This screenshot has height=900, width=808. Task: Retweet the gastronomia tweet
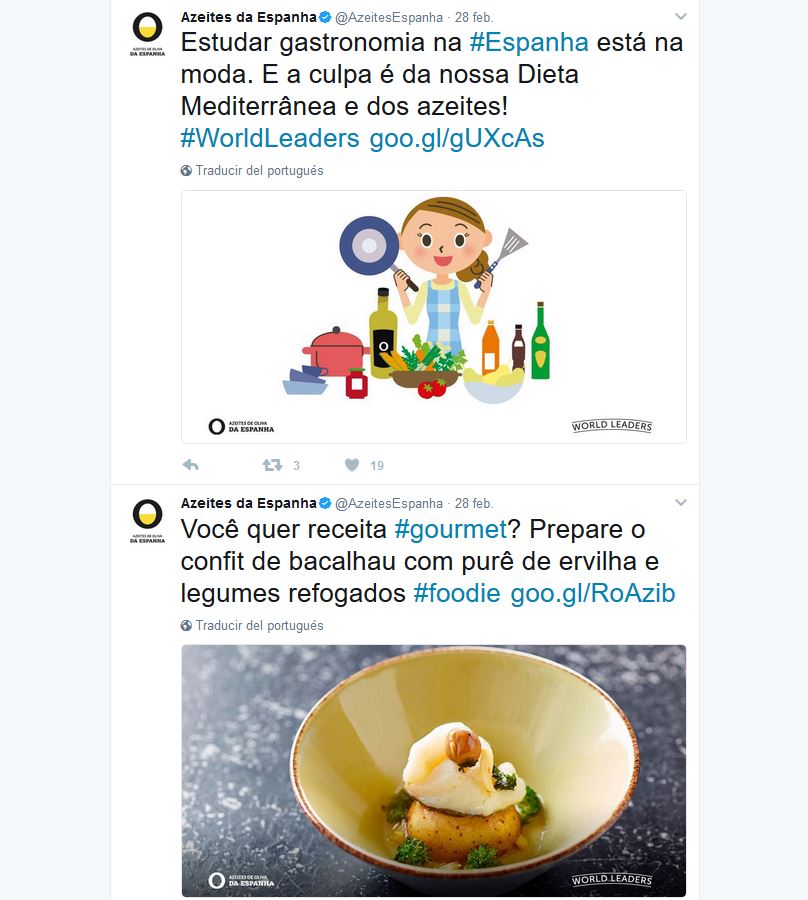point(272,465)
